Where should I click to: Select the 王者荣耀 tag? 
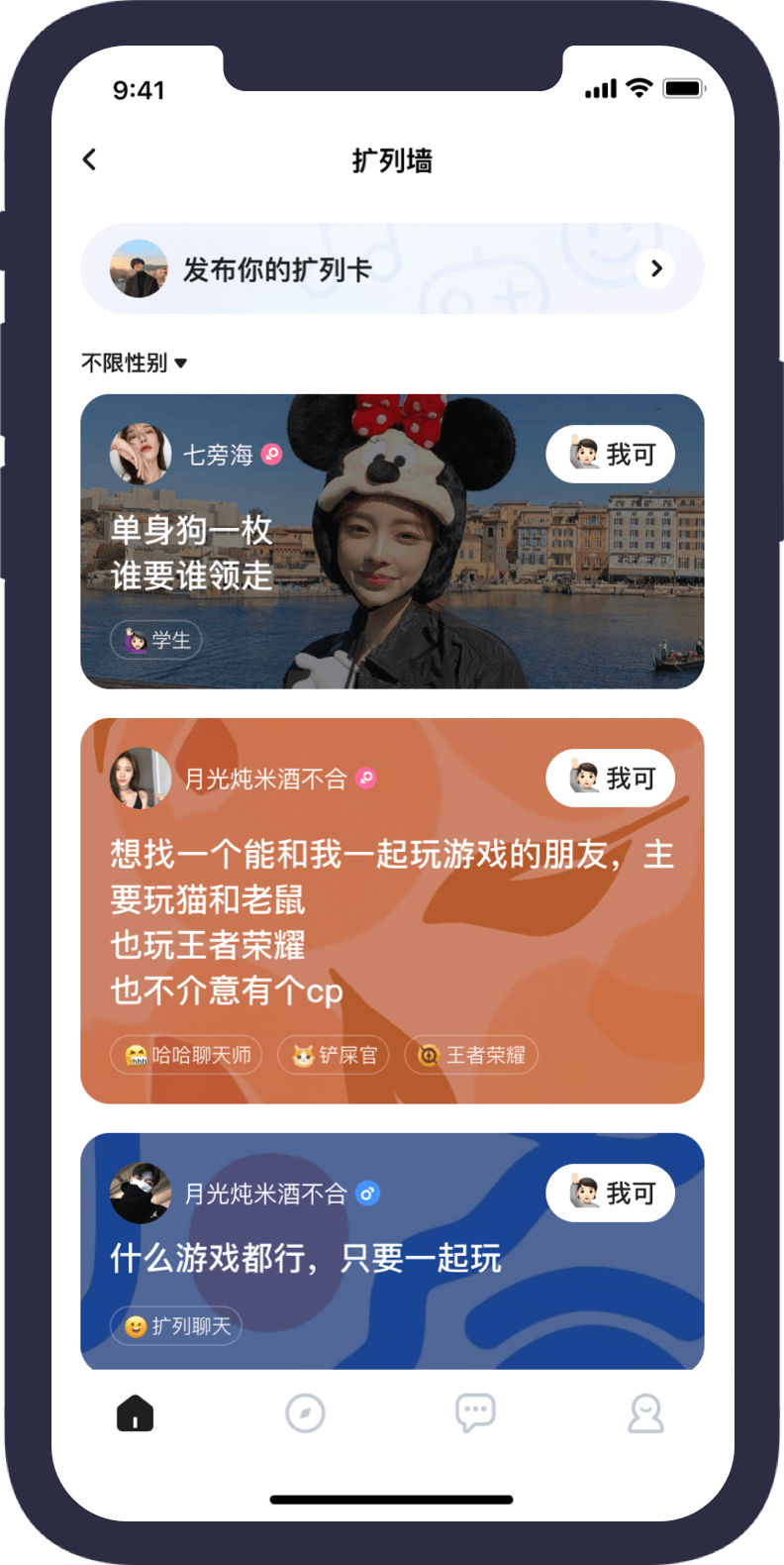[471, 1055]
